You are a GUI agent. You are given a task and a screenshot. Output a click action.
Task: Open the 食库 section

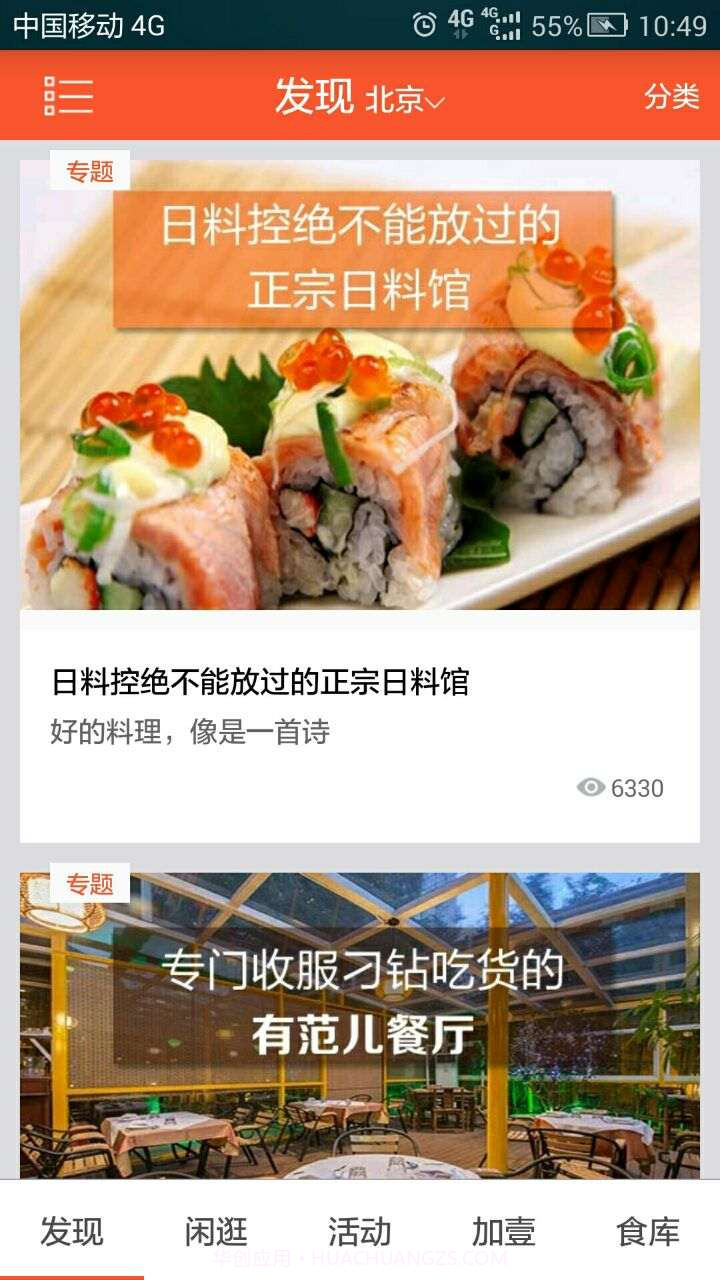tap(648, 1231)
